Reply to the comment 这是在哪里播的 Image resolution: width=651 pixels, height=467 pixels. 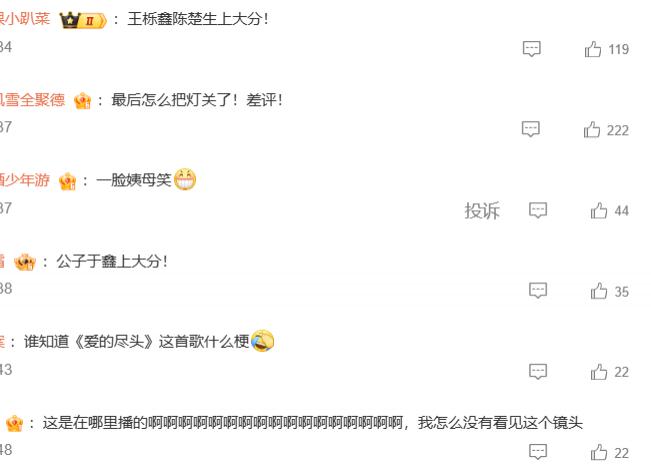point(538,452)
